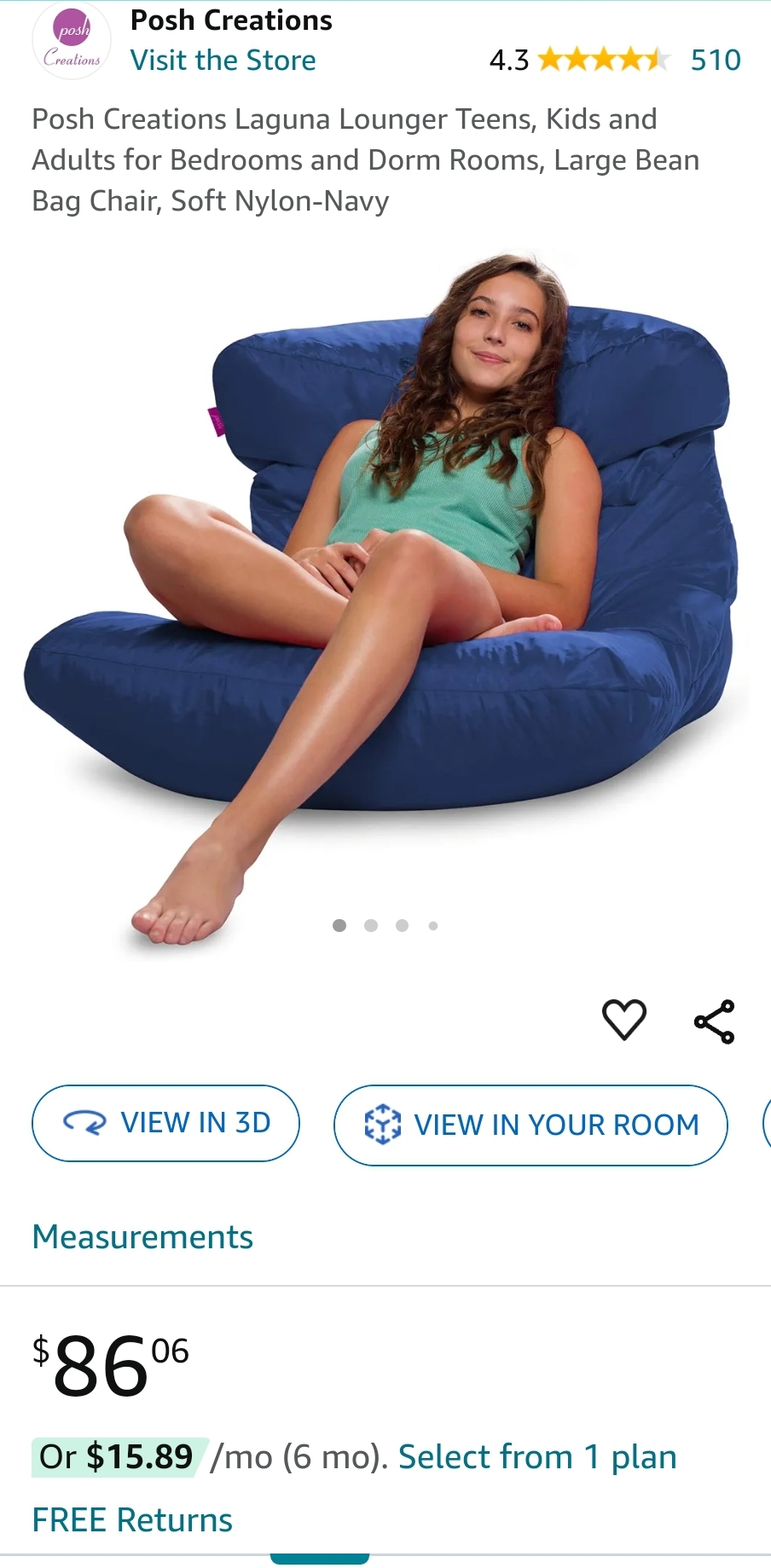This screenshot has width=771, height=1568.
Task: Open Select from 1 plan link
Action: 537,1457
